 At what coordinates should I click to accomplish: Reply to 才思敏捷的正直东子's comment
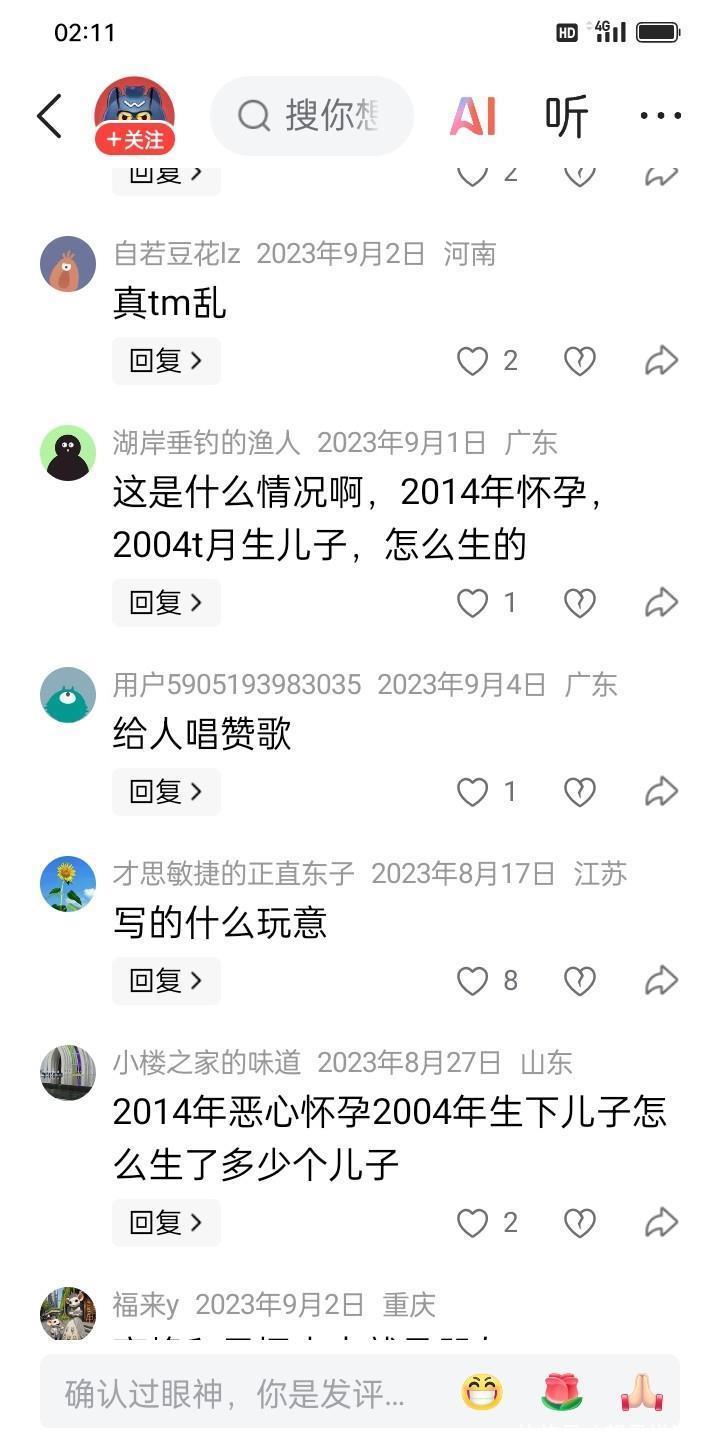point(166,981)
